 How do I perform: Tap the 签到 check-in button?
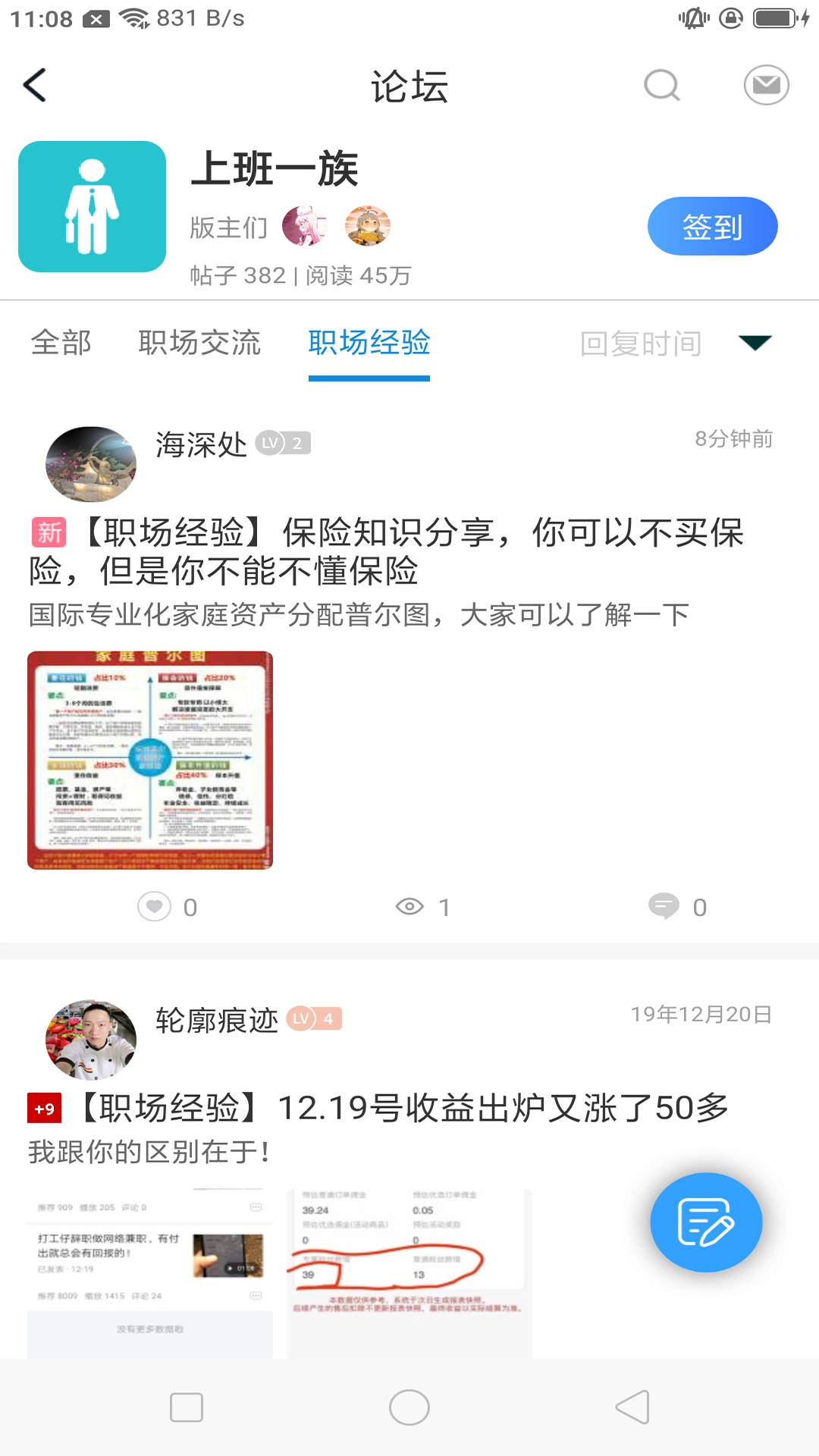tap(712, 225)
